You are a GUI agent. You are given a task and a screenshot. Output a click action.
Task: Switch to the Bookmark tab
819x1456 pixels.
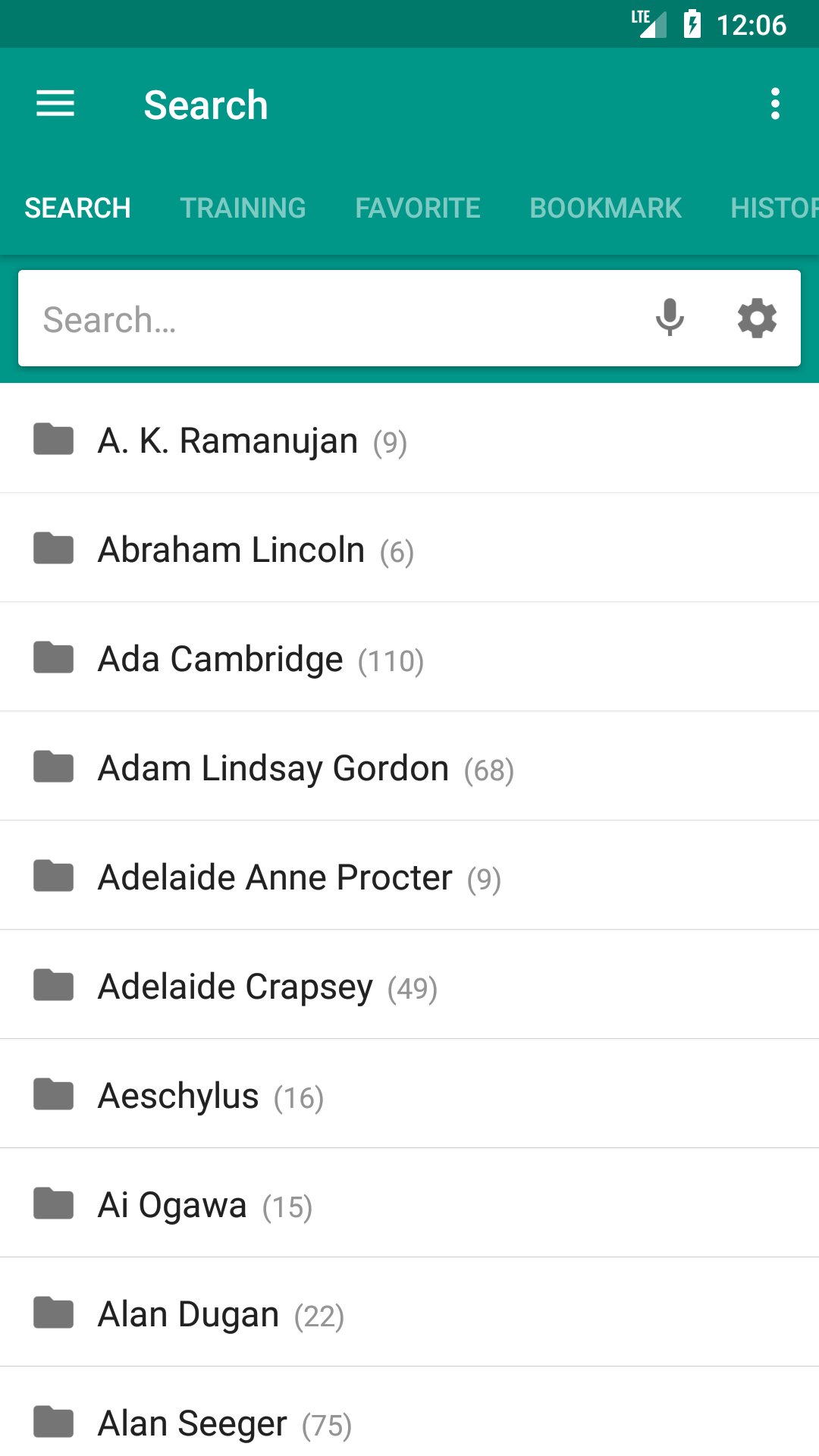tap(605, 208)
